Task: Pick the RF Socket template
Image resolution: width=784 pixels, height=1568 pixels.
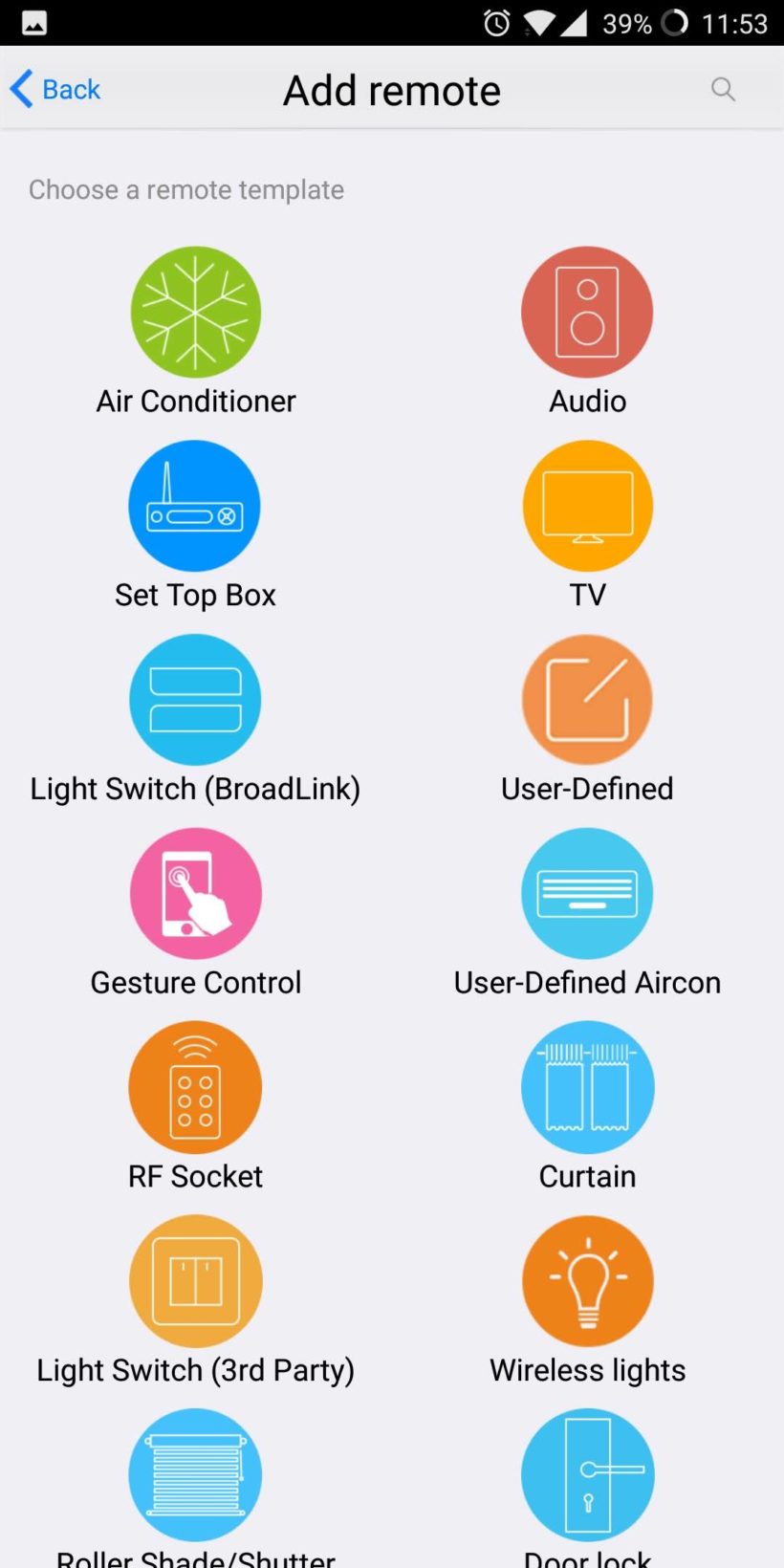Action: point(195,1087)
